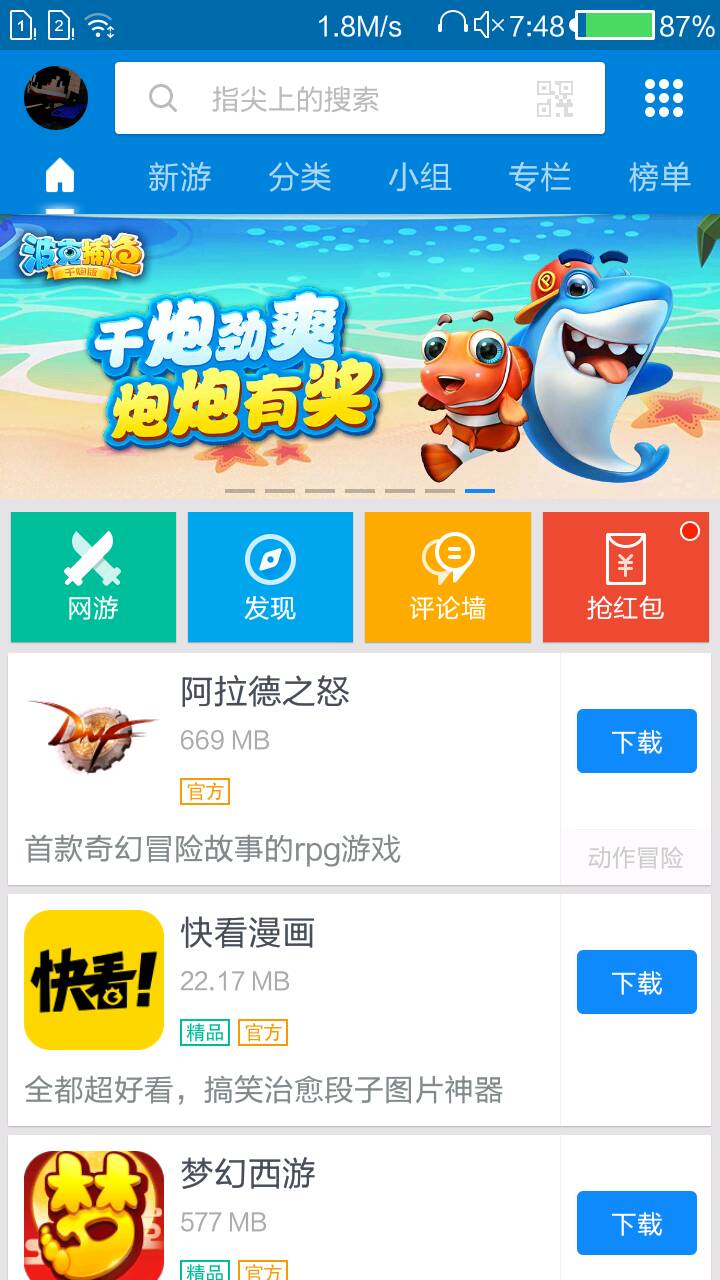Open the 抢红包 tile
Image resolution: width=720 pixels, height=1280 pixels.
625,577
